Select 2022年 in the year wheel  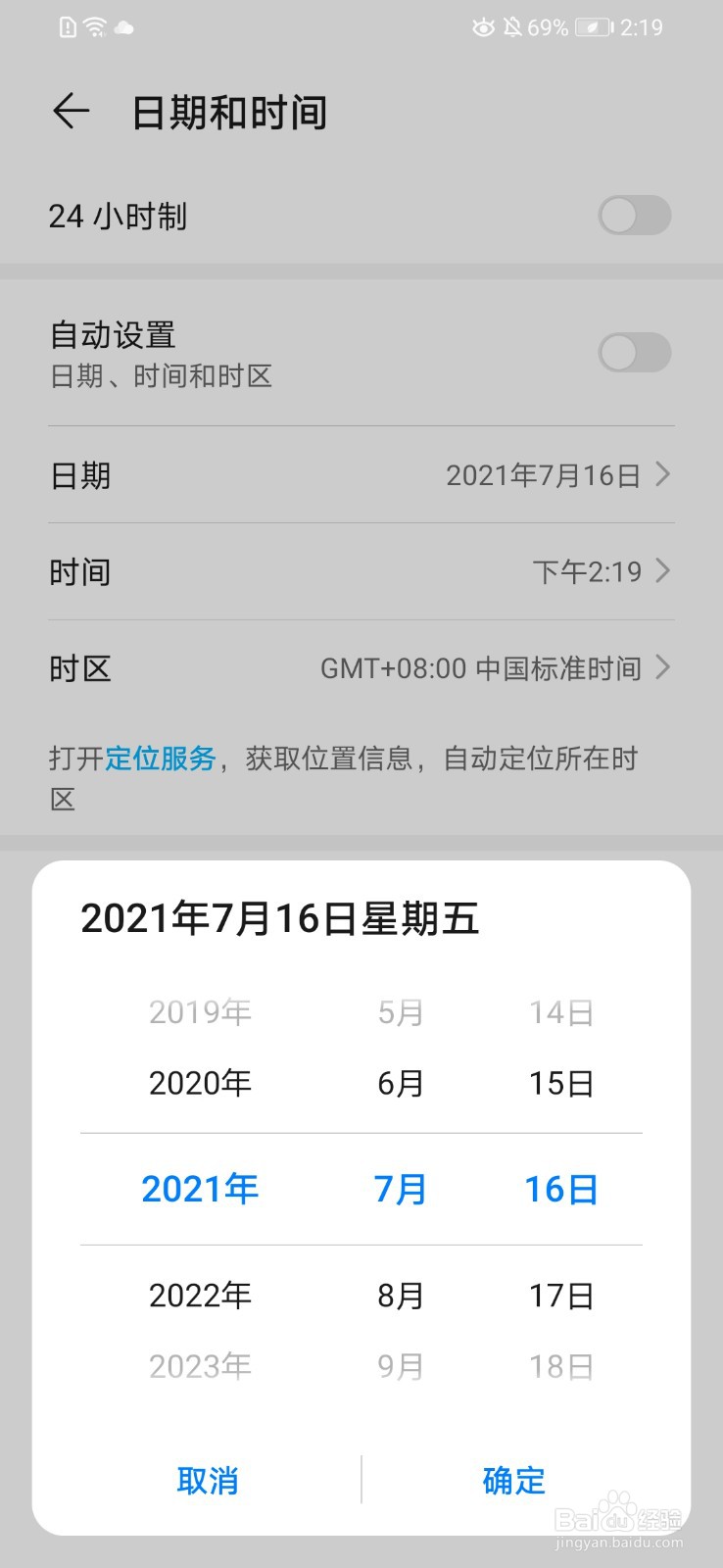coord(200,1296)
